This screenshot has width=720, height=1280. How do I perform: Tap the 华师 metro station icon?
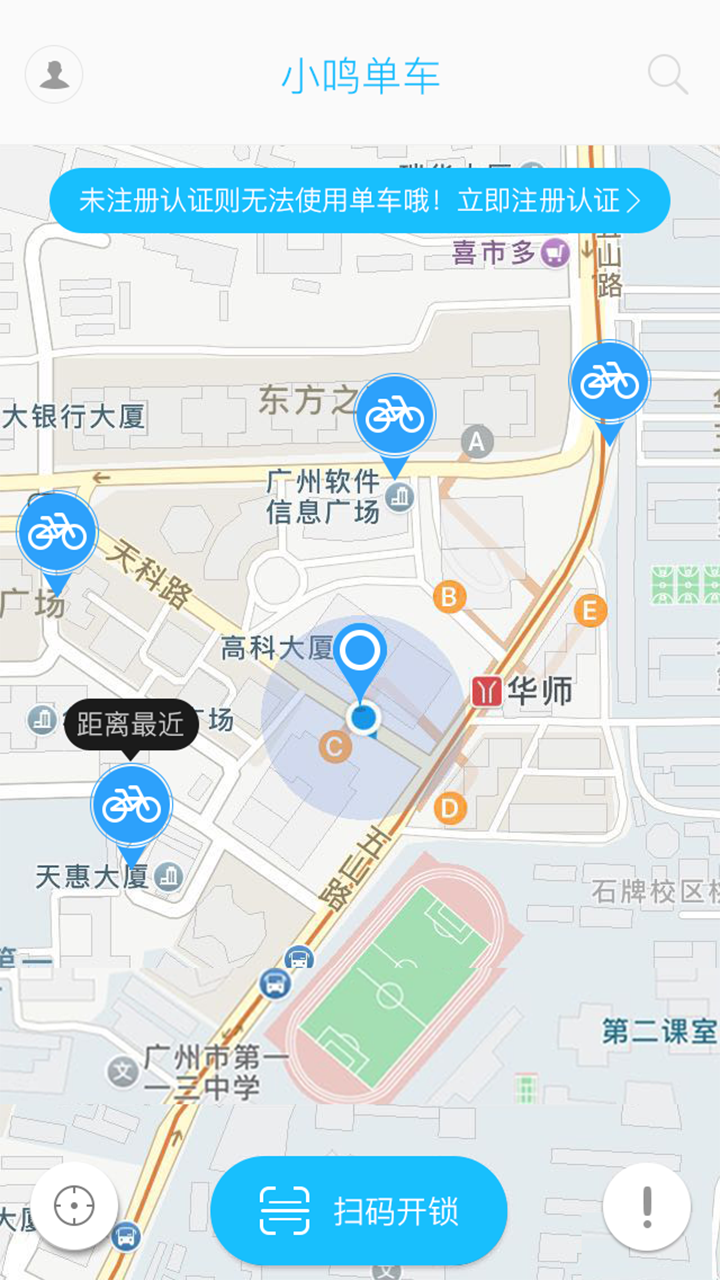click(x=487, y=692)
